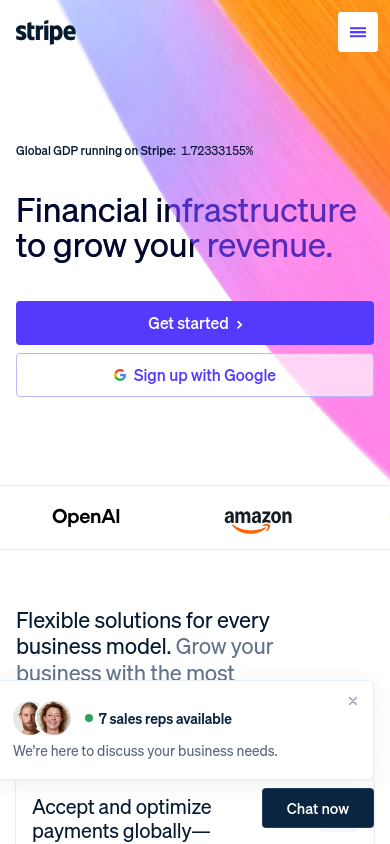Open the hamburger navigation menu
Viewport: 390px width, 844px height.
pos(358,32)
